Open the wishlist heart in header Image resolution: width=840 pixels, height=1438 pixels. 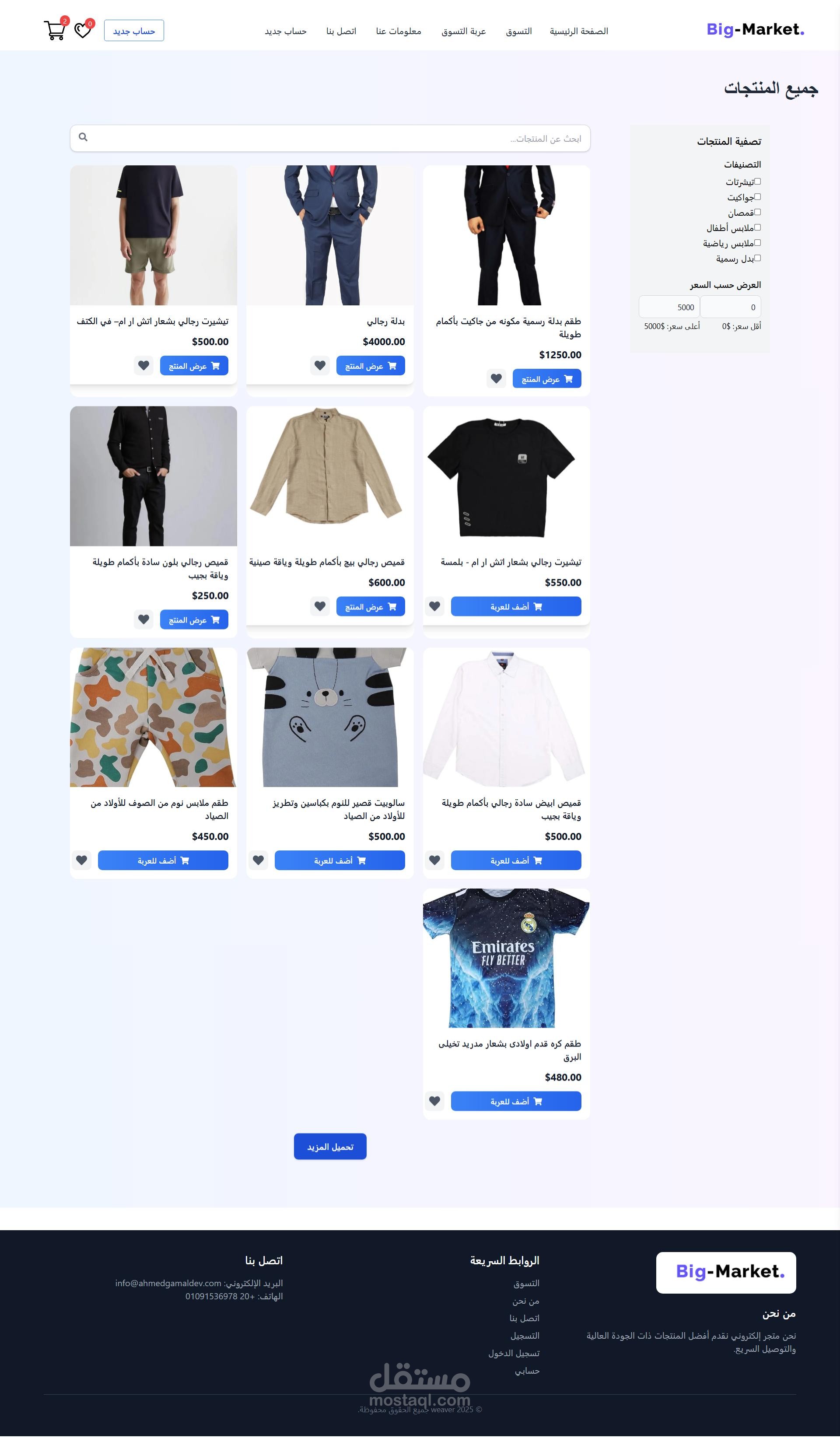pos(83,30)
